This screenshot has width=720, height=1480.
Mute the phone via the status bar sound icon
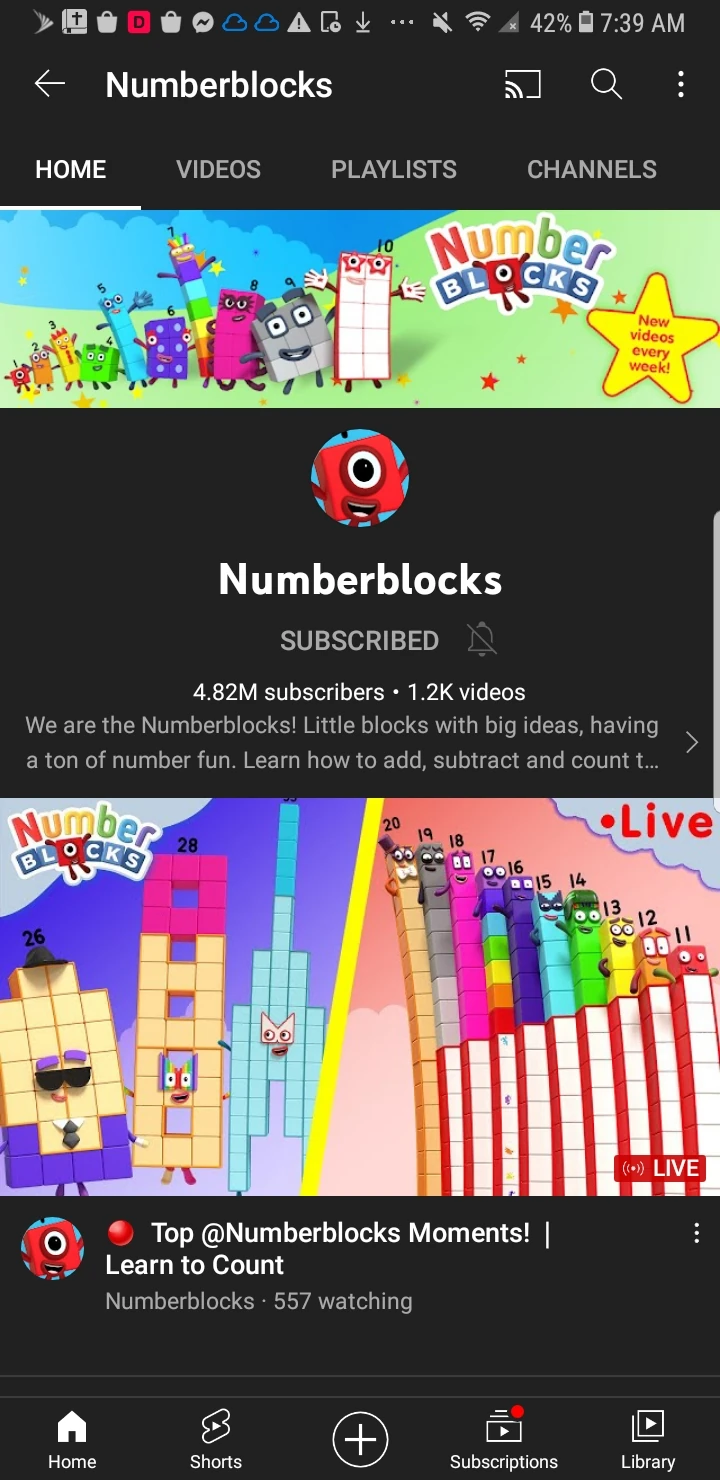pos(442,22)
